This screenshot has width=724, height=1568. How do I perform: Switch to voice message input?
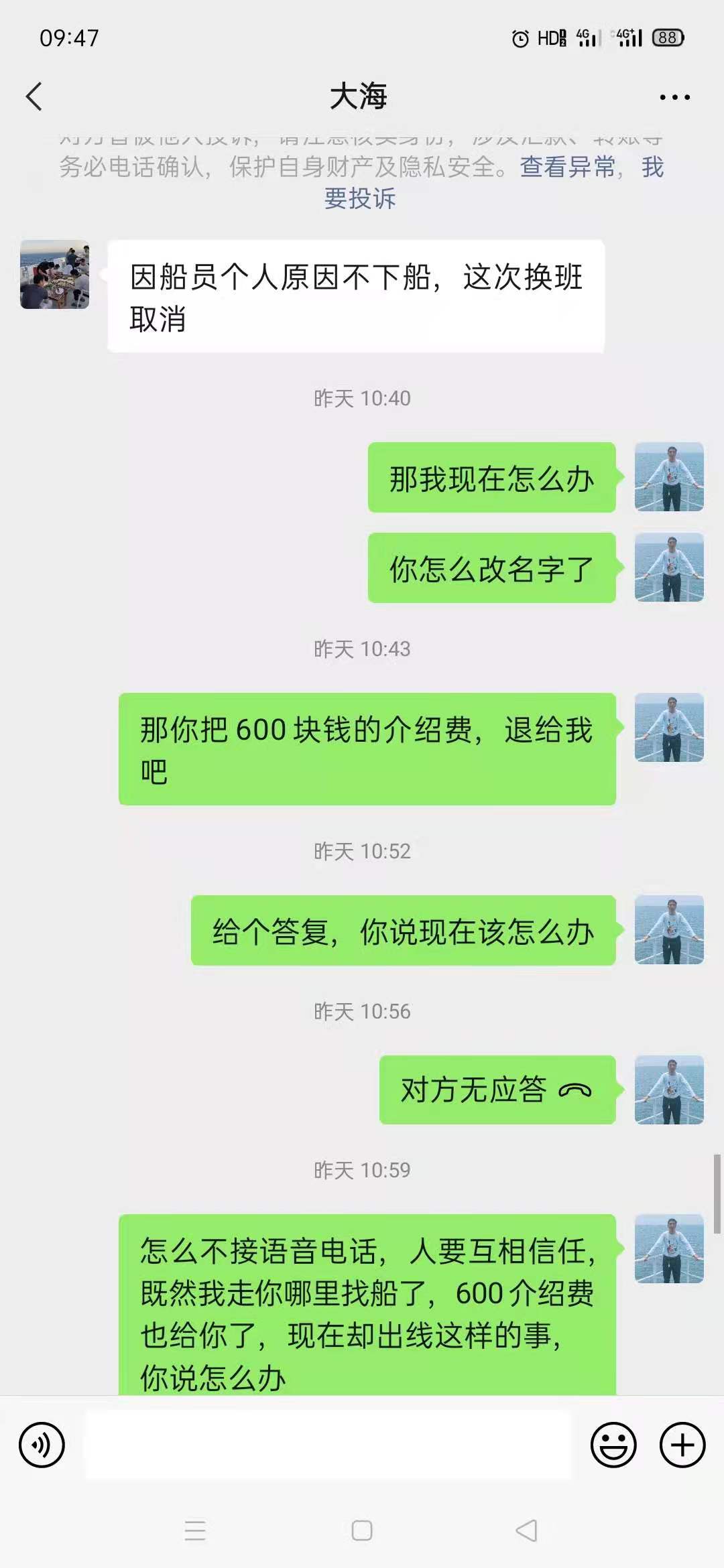(x=42, y=1445)
